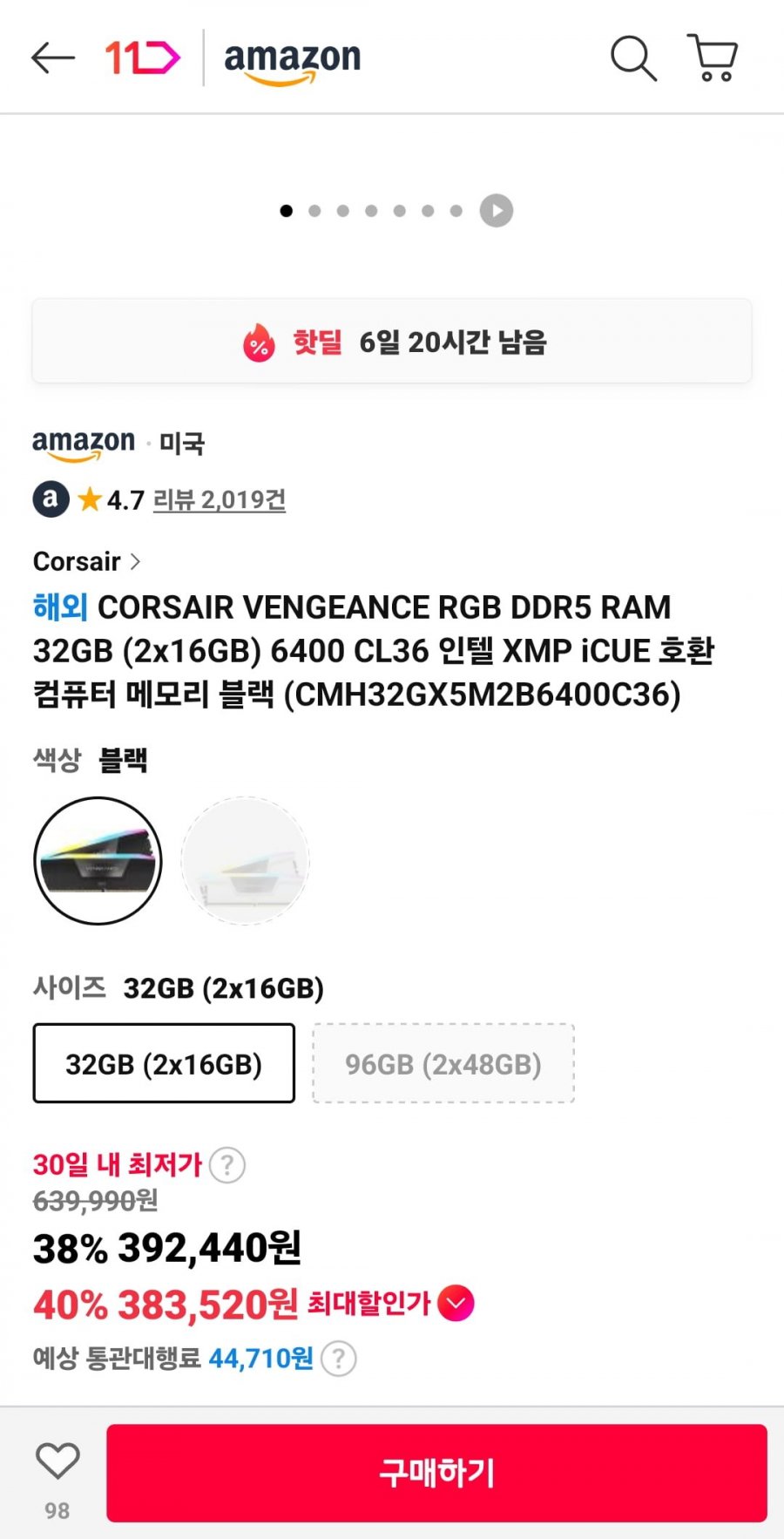Screen dimensions: 784x1539
Task: Show help for 30일 내 최저가
Action: 227,1165
